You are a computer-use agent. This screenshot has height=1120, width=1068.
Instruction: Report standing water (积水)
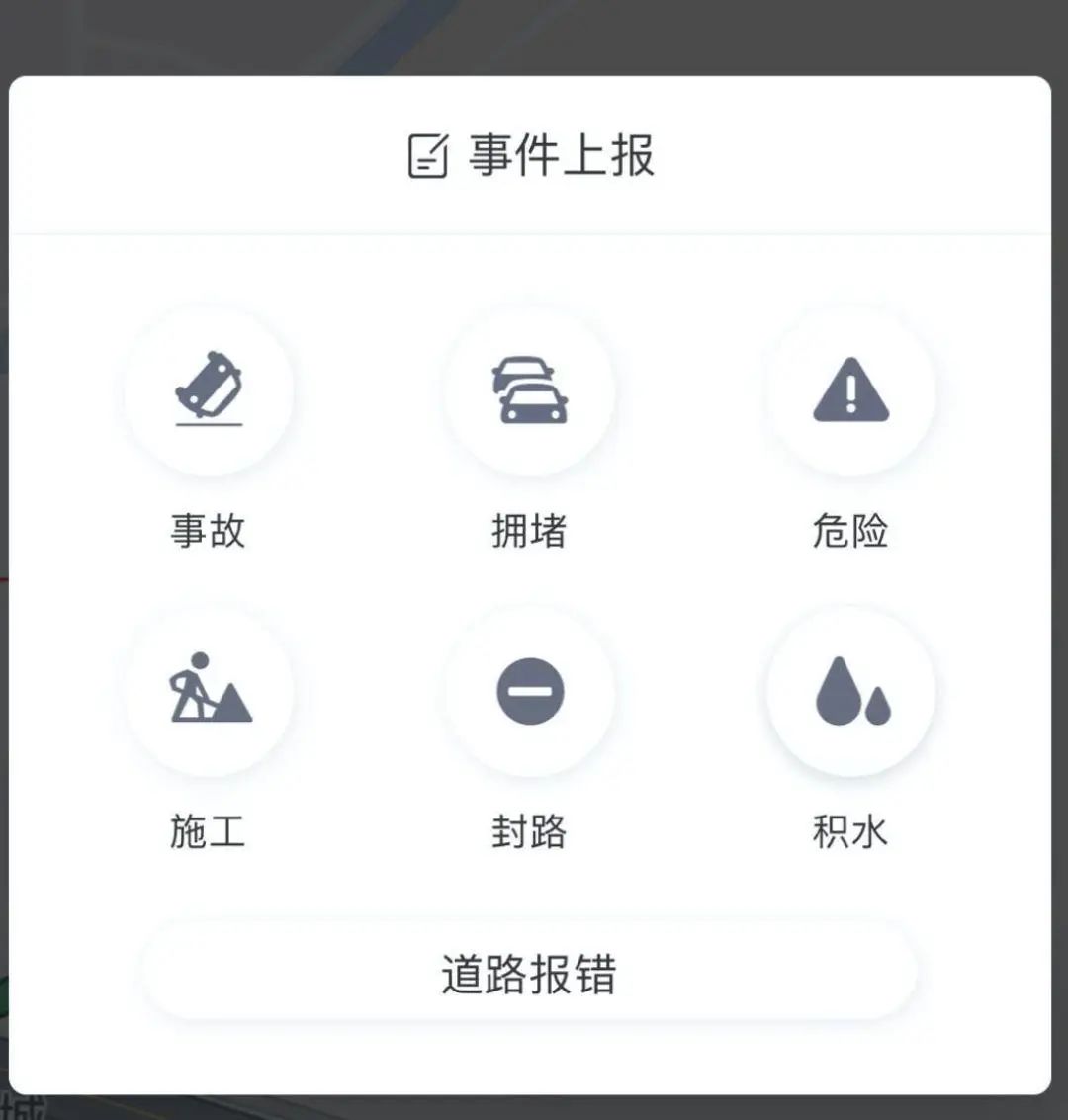click(x=850, y=692)
